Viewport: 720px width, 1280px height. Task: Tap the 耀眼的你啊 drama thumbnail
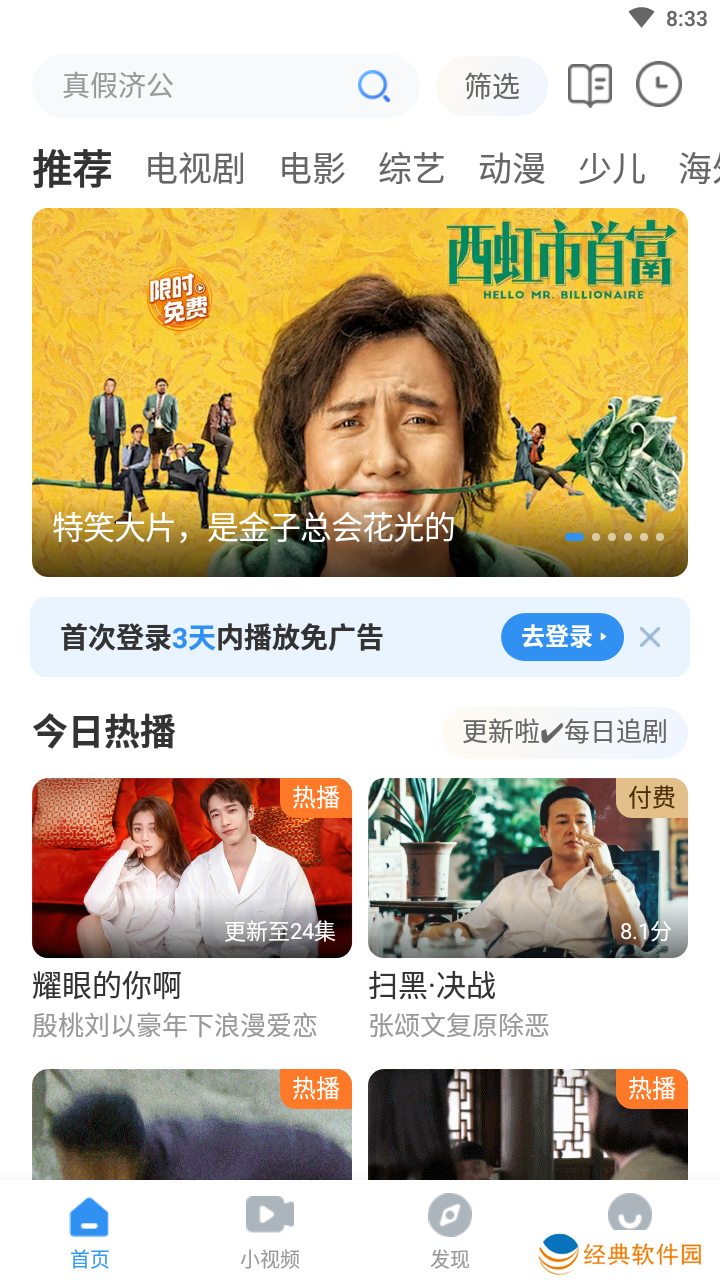click(x=192, y=867)
